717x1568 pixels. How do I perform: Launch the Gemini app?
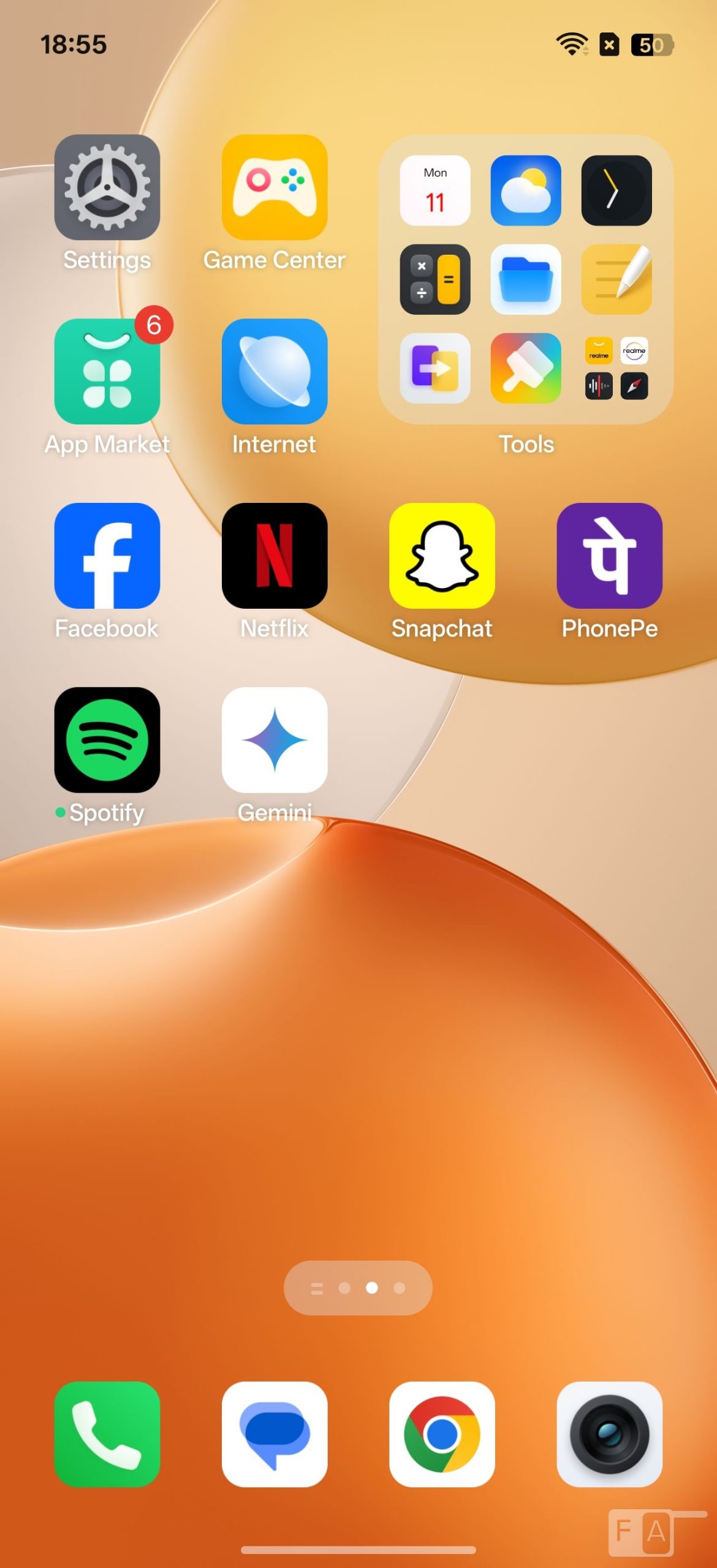point(275,740)
